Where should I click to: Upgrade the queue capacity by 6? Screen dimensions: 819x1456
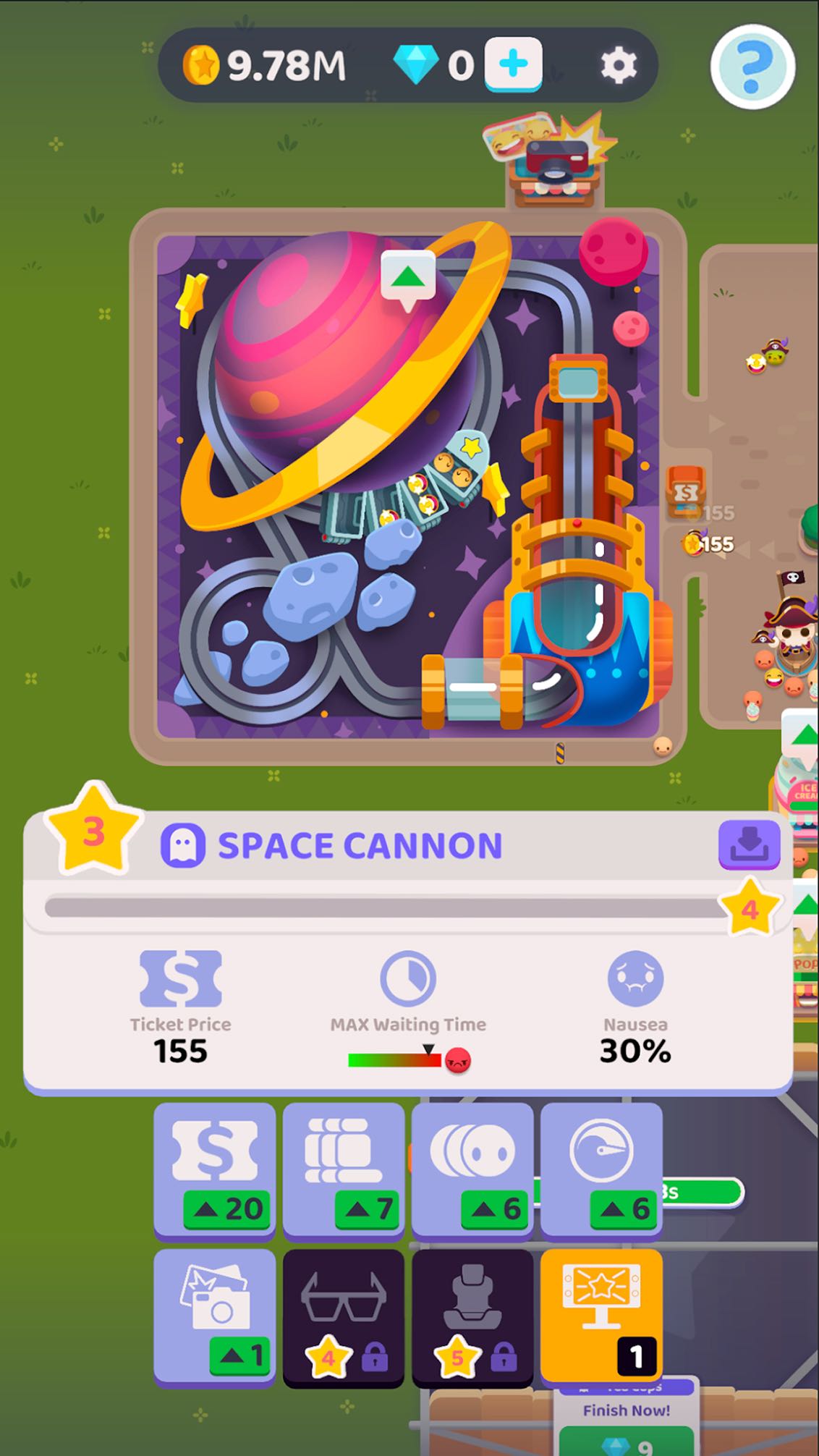pos(472,1170)
